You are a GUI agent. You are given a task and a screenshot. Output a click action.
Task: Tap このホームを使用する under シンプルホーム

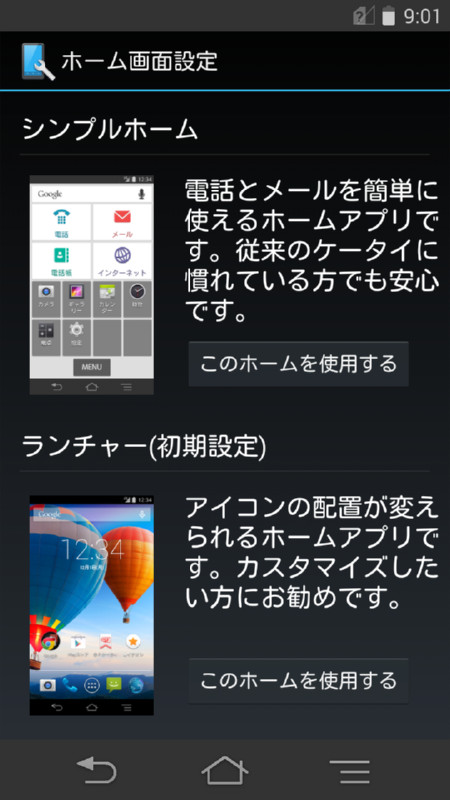point(298,364)
